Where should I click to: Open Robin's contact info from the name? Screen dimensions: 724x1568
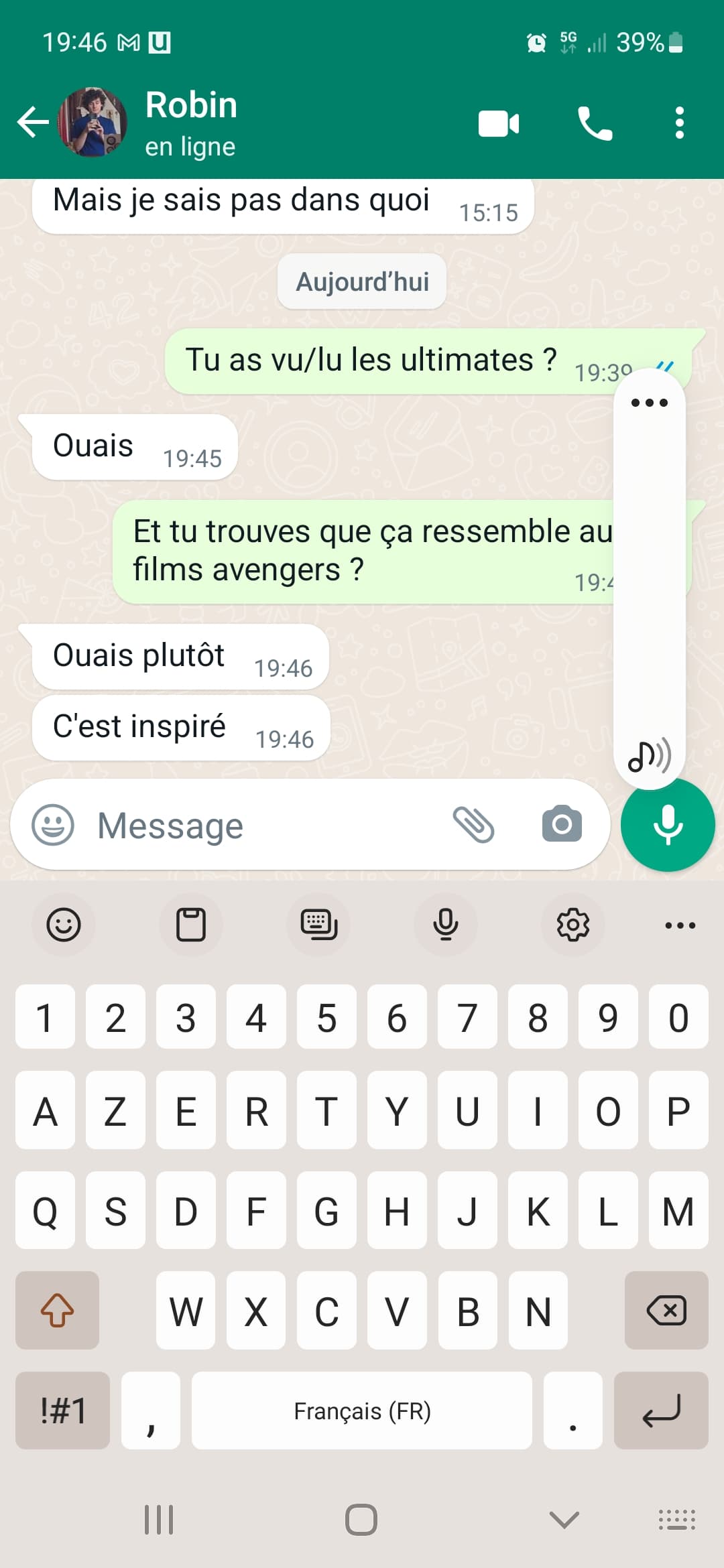pyautogui.click(x=192, y=105)
